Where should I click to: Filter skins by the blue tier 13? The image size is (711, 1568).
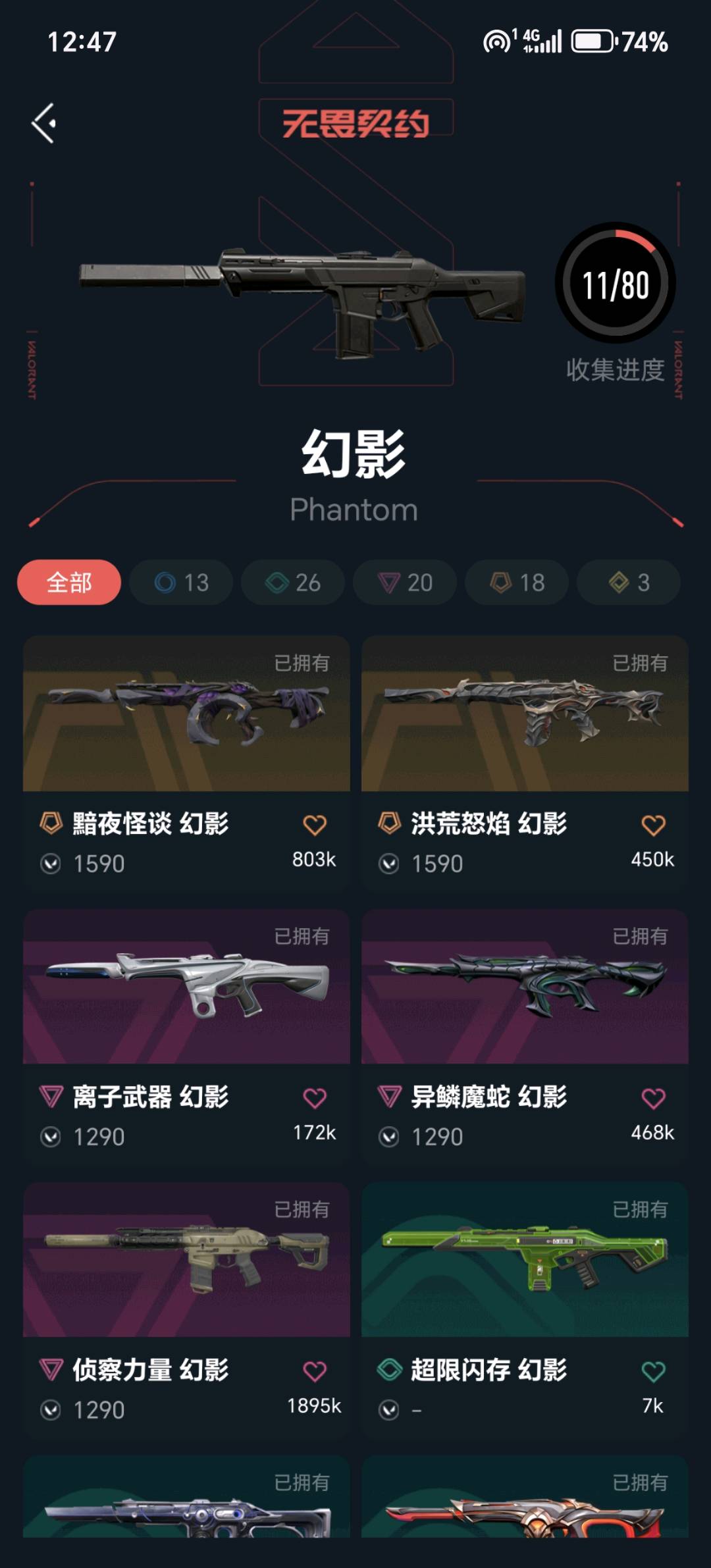pyautogui.click(x=181, y=583)
